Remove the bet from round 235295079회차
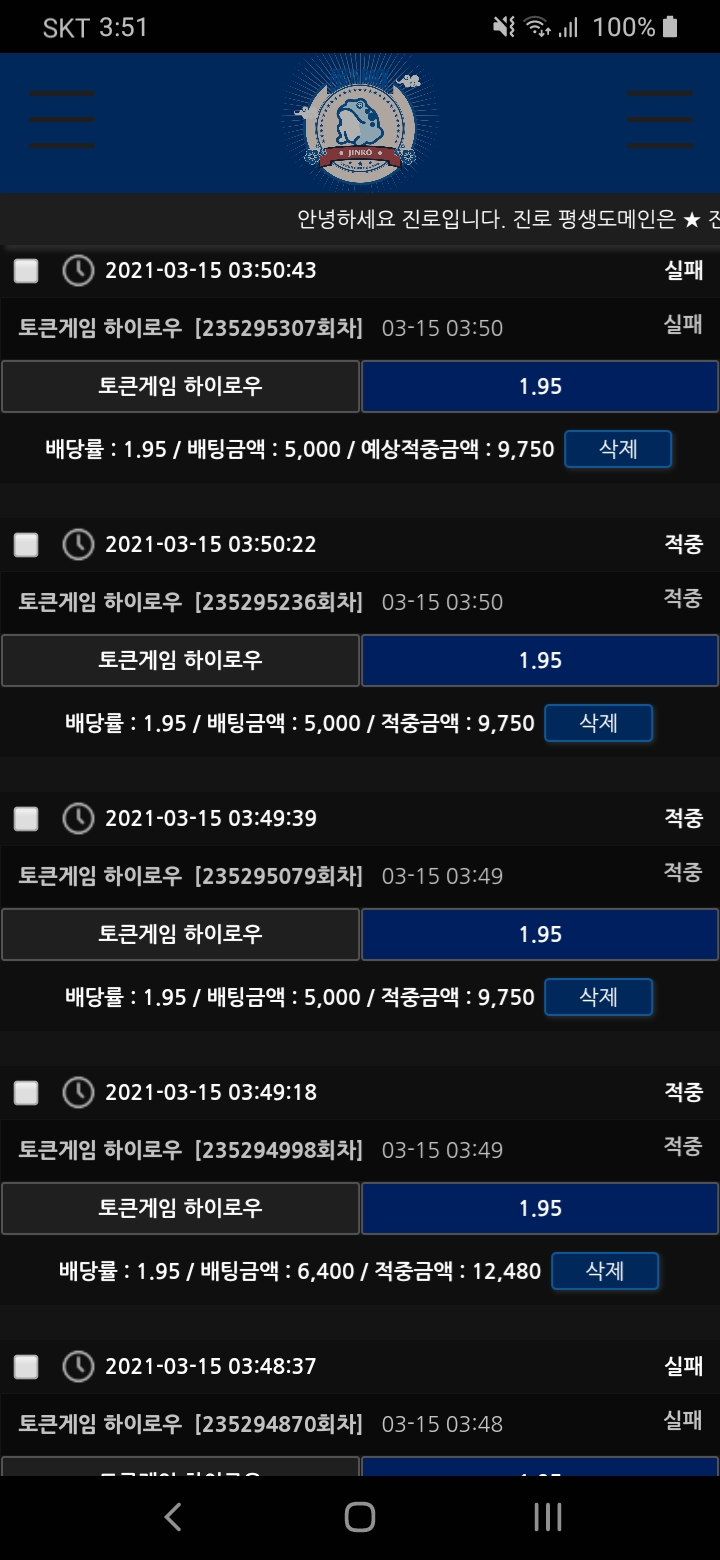Screen dimensions: 720x1560 click(598, 997)
